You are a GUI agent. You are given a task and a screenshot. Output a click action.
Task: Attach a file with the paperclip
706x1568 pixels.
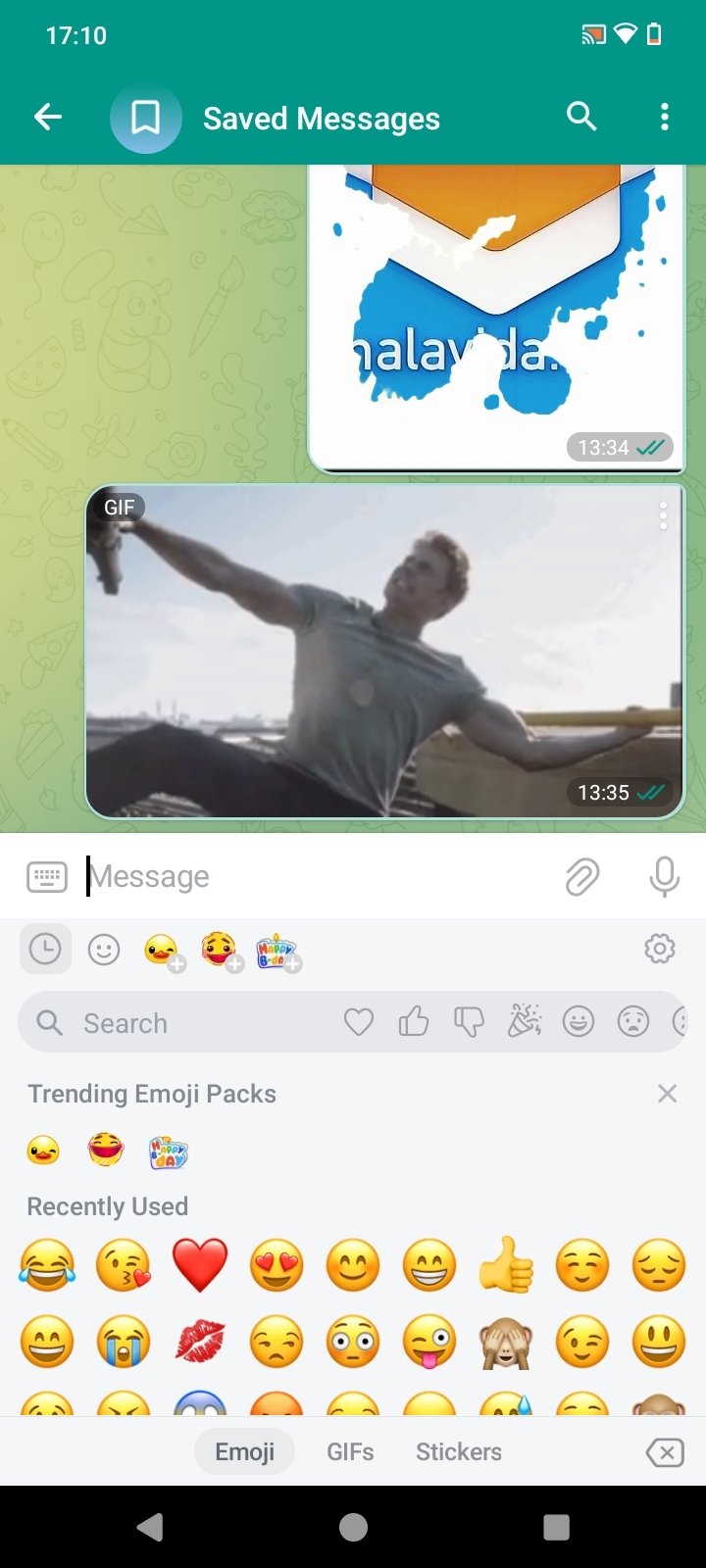[x=581, y=876]
